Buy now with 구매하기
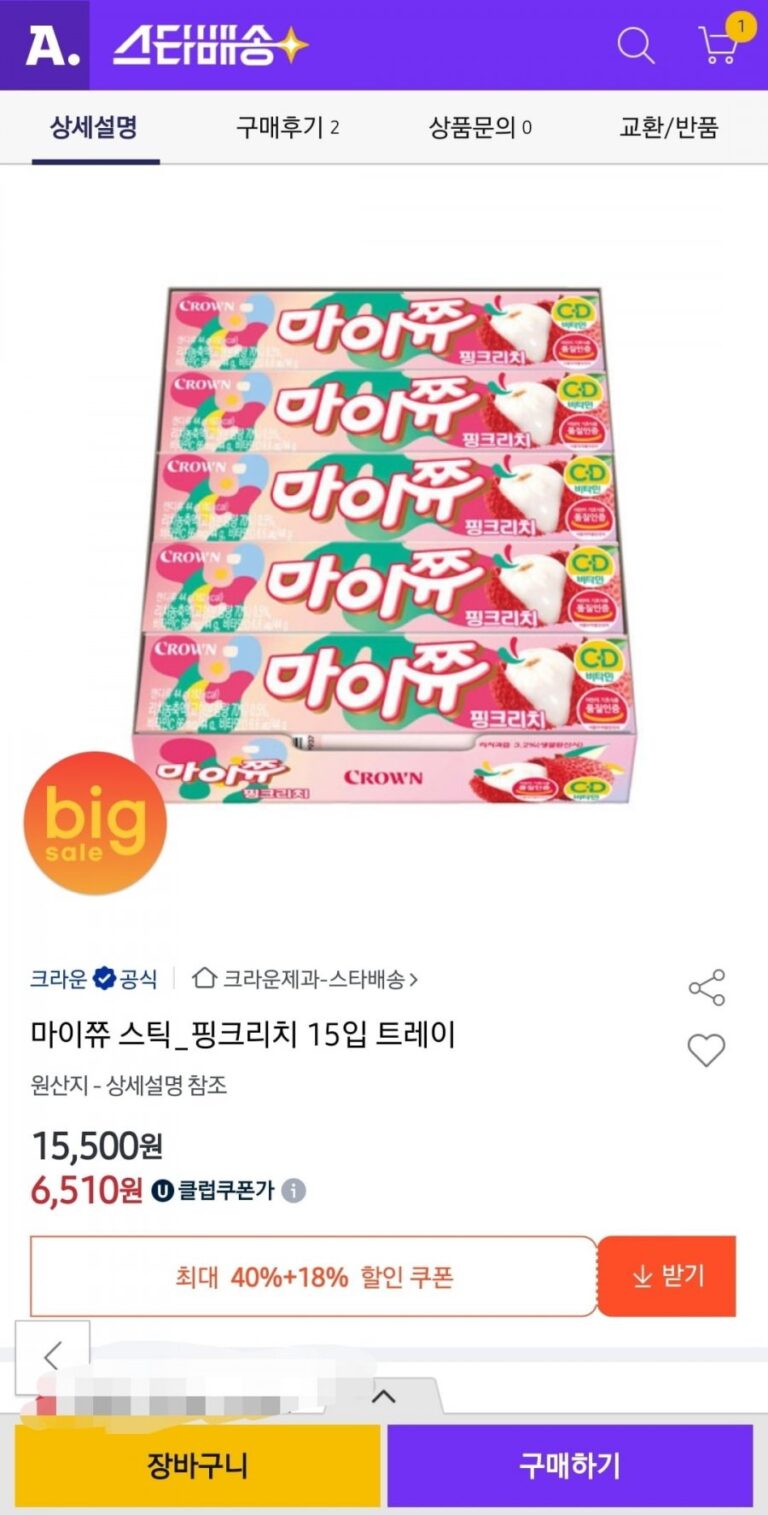This screenshot has width=768, height=1515. click(x=570, y=1466)
